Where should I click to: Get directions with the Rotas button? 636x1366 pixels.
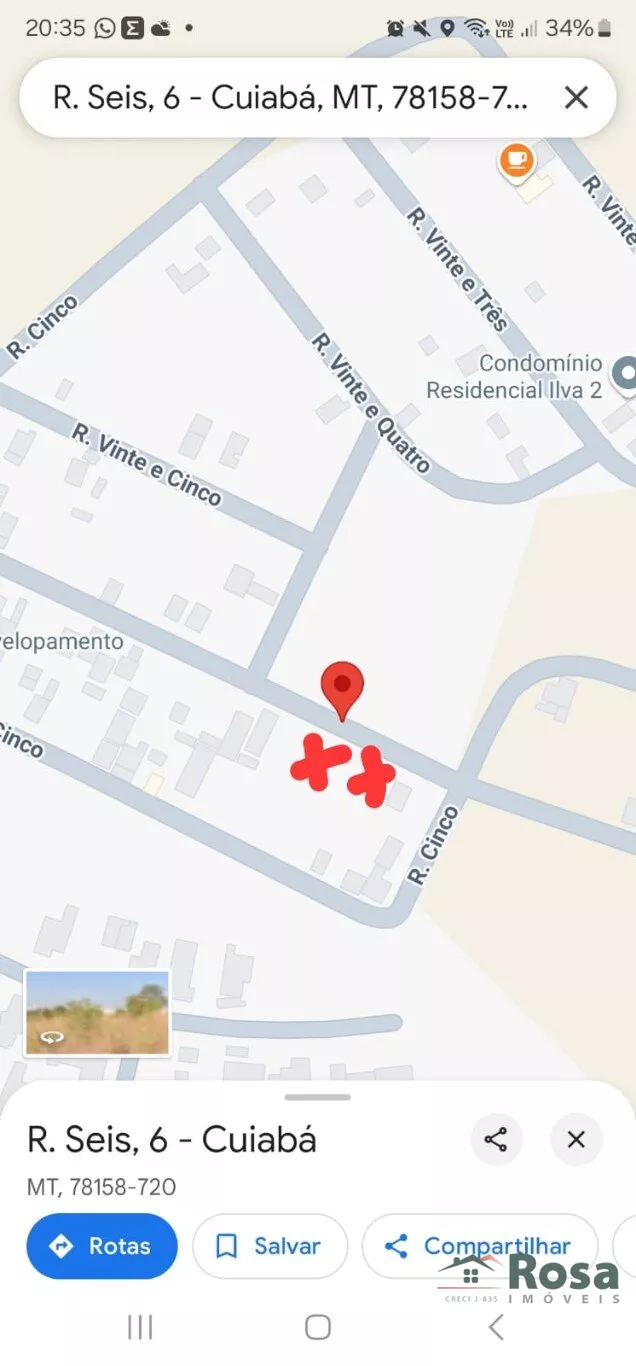click(x=102, y=1246)
